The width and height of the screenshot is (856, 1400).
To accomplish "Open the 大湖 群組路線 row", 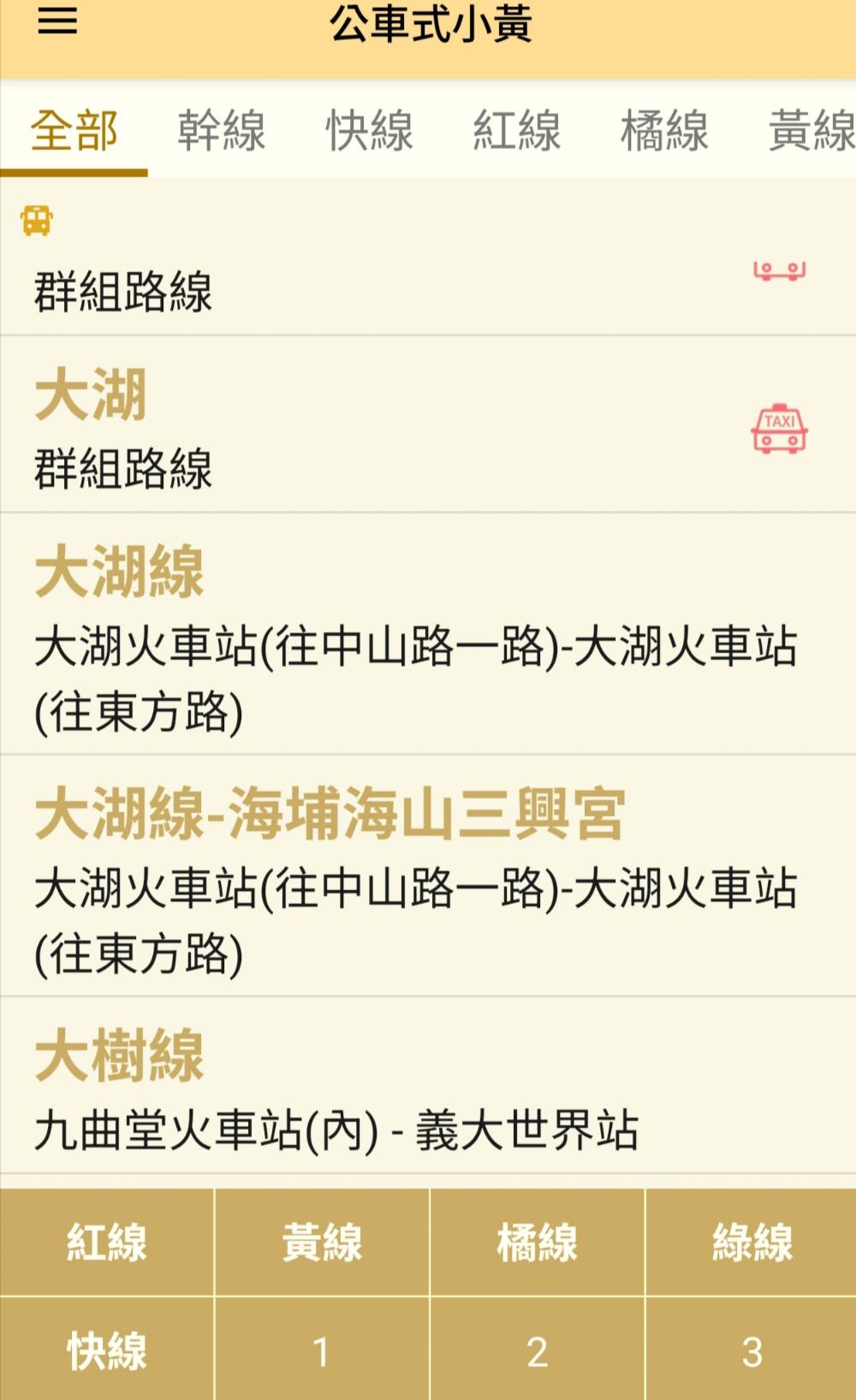I will point(428,425).
